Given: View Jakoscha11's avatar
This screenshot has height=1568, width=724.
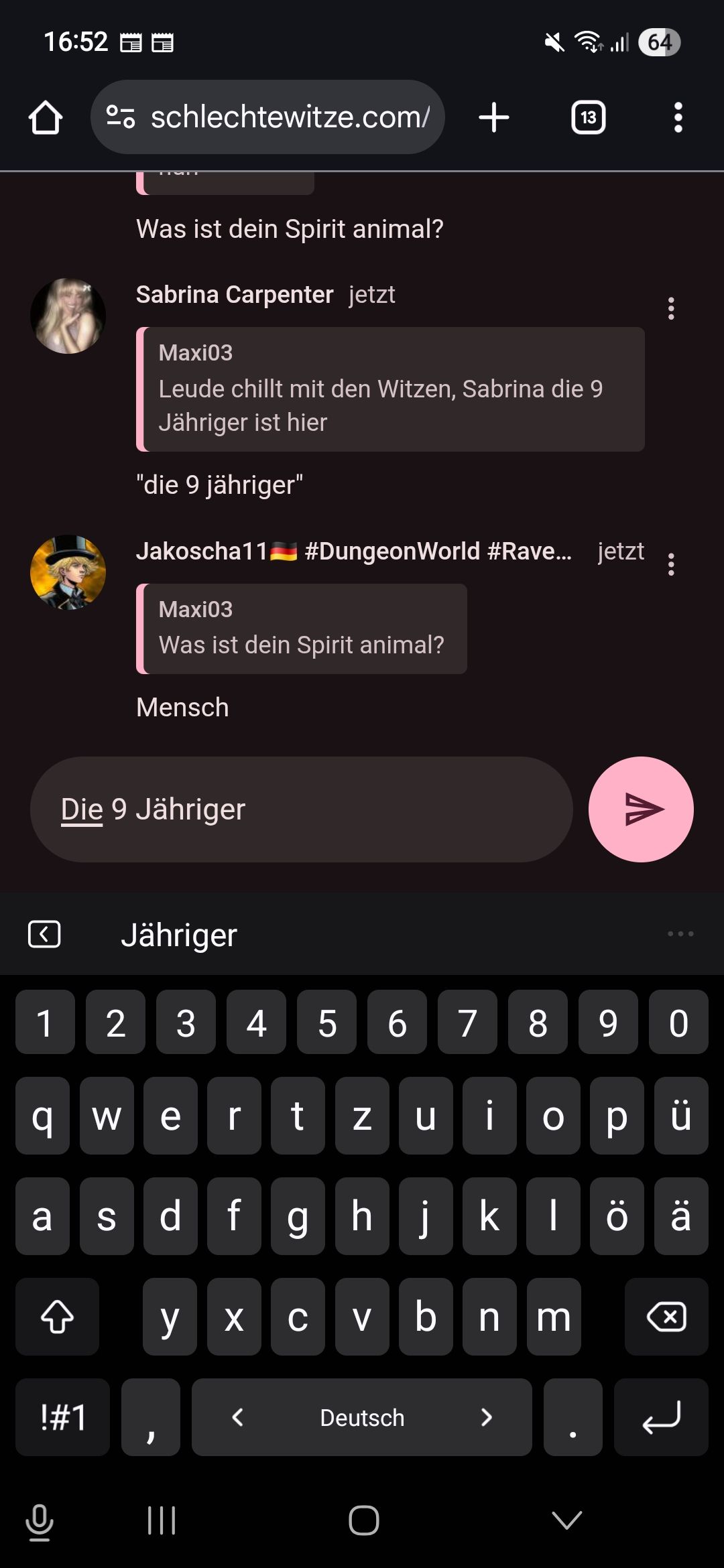Looking at the screenshot, I should point(68,572).
